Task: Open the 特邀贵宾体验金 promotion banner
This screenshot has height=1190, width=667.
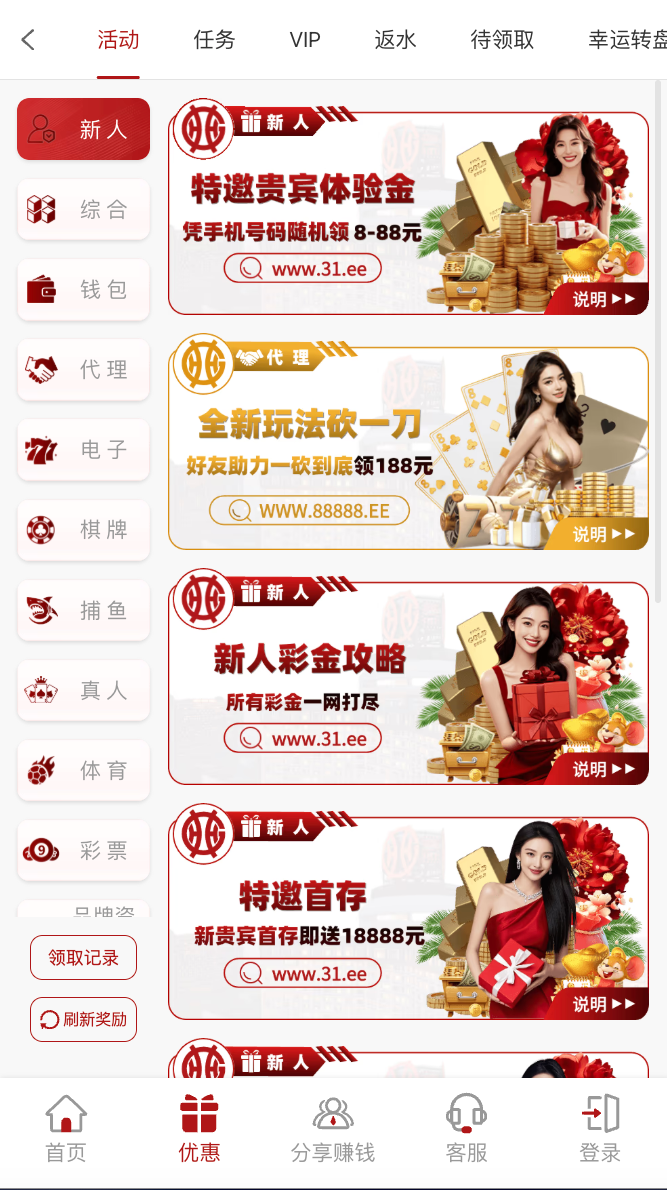Action: [408, 214]
